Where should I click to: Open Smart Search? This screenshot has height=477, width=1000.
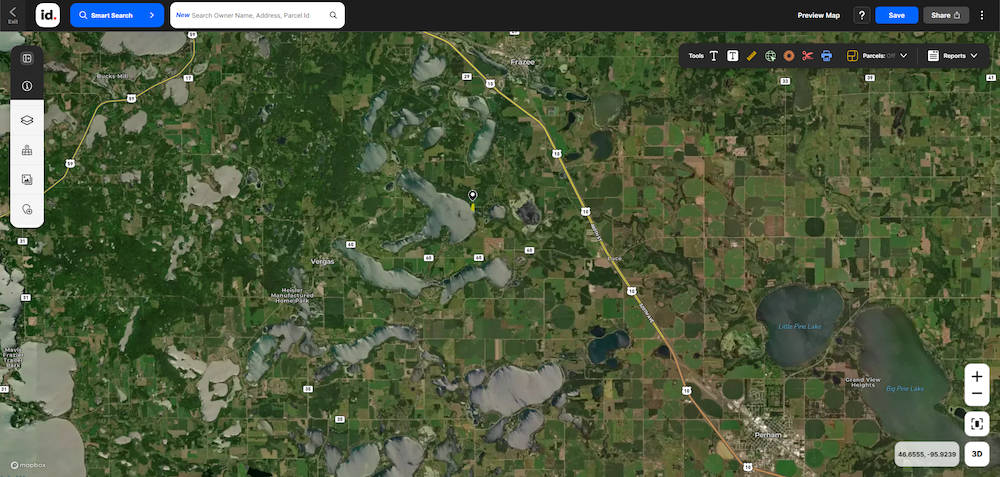(117, 15)
